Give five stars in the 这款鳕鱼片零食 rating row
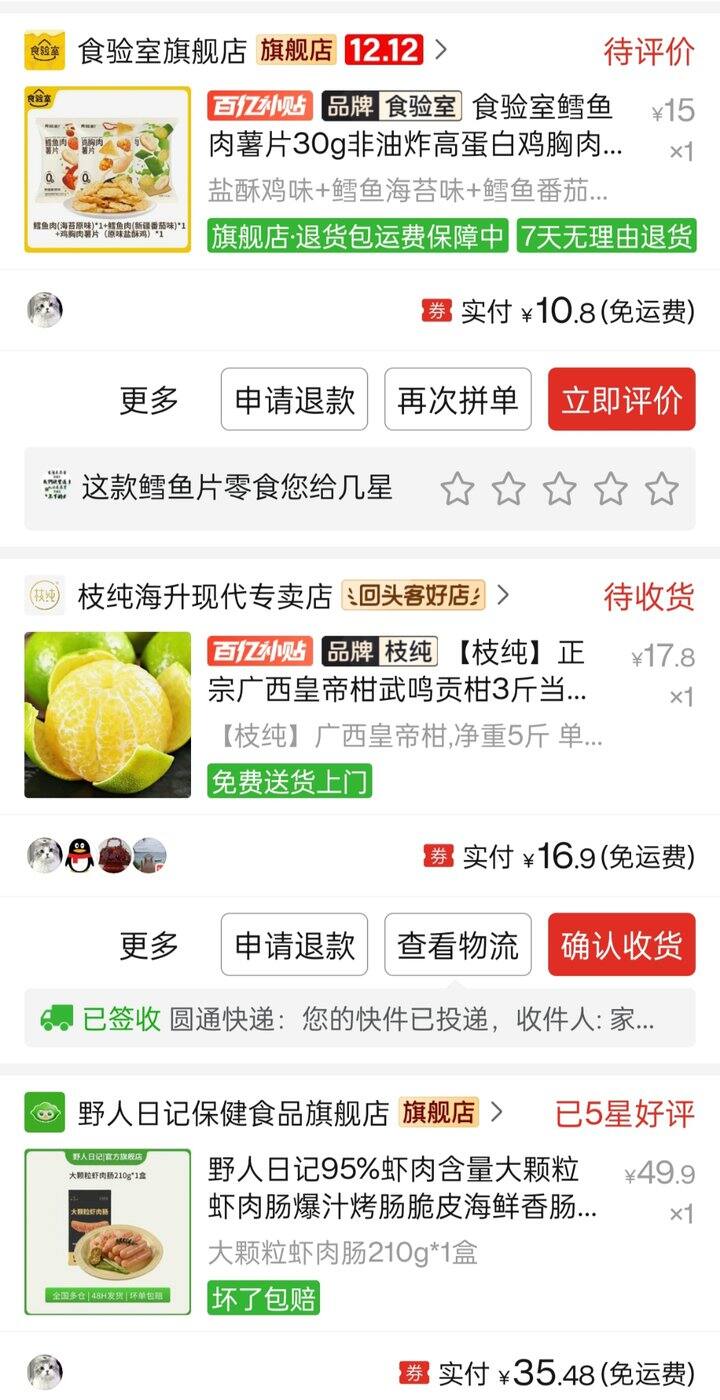 tap(661, 489)
